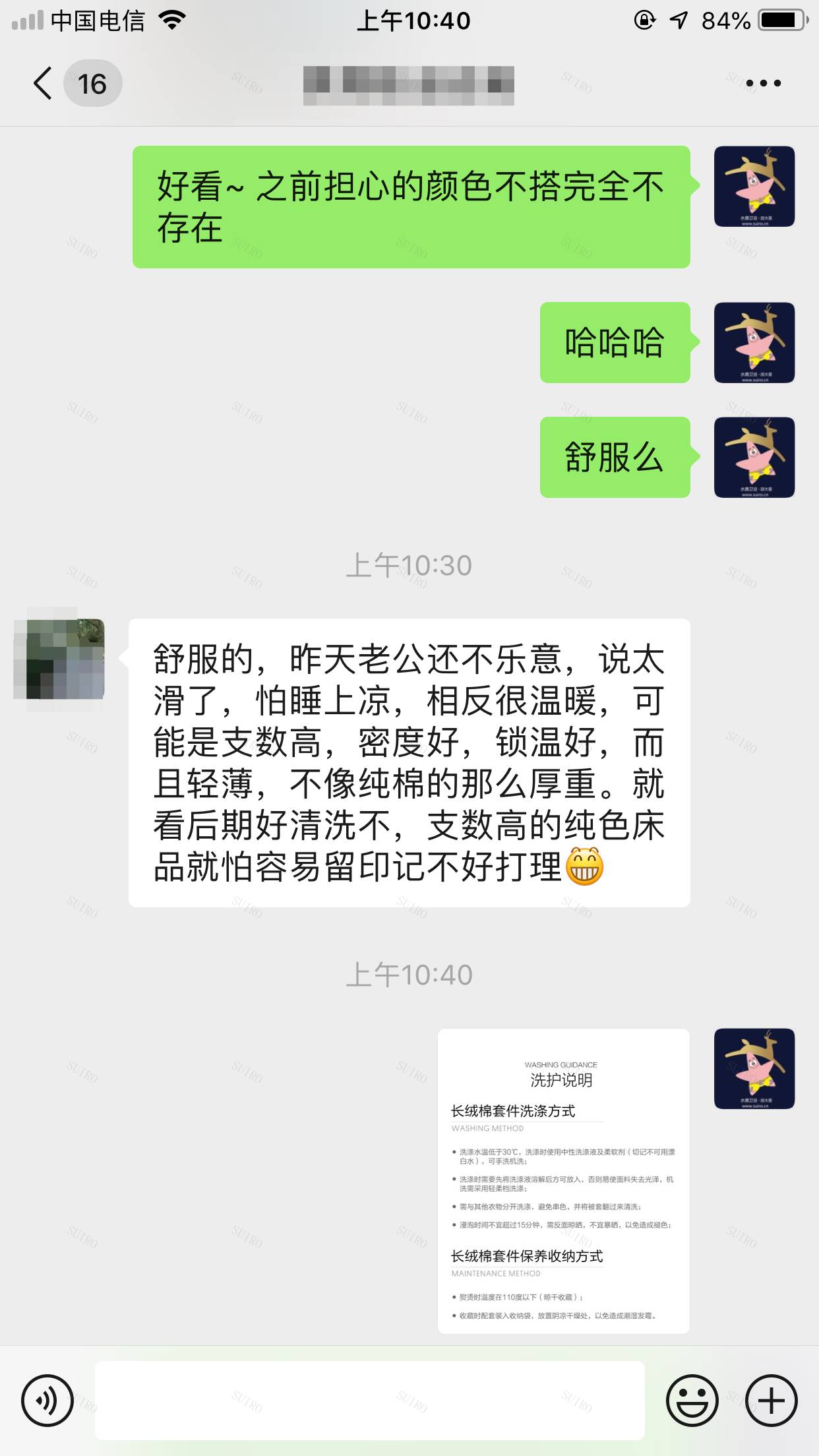
Task: Switch to voice message input
Action: coord(47,1400)
